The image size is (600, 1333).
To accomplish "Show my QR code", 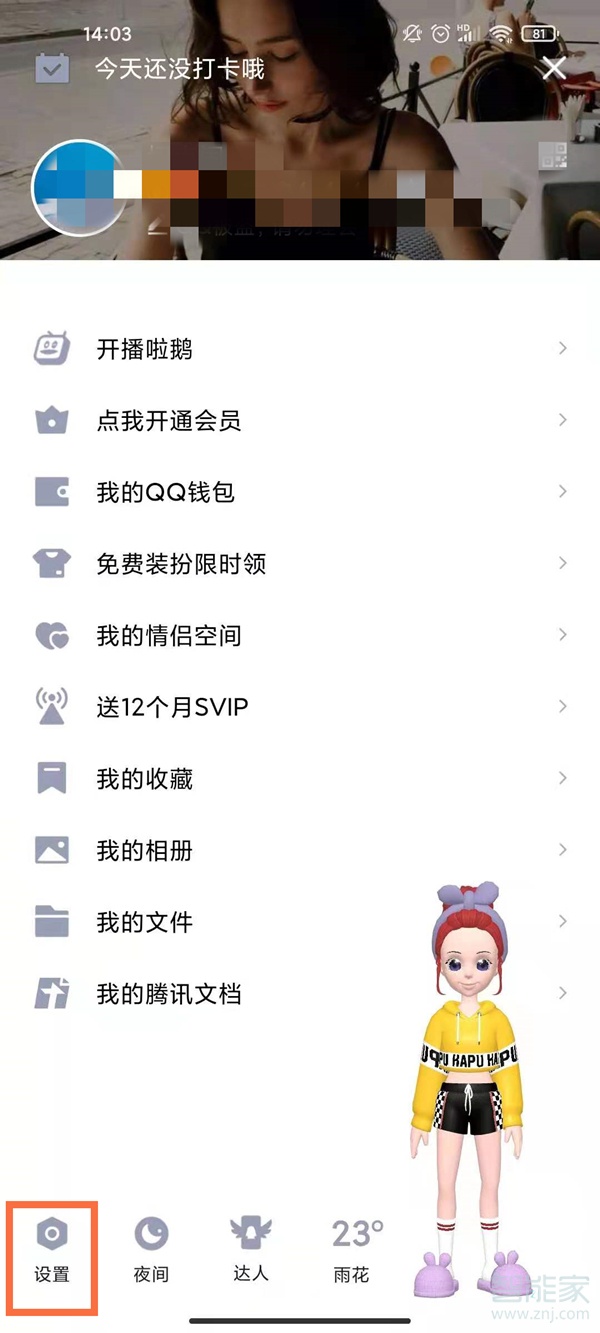I will (x=553, y=156).
